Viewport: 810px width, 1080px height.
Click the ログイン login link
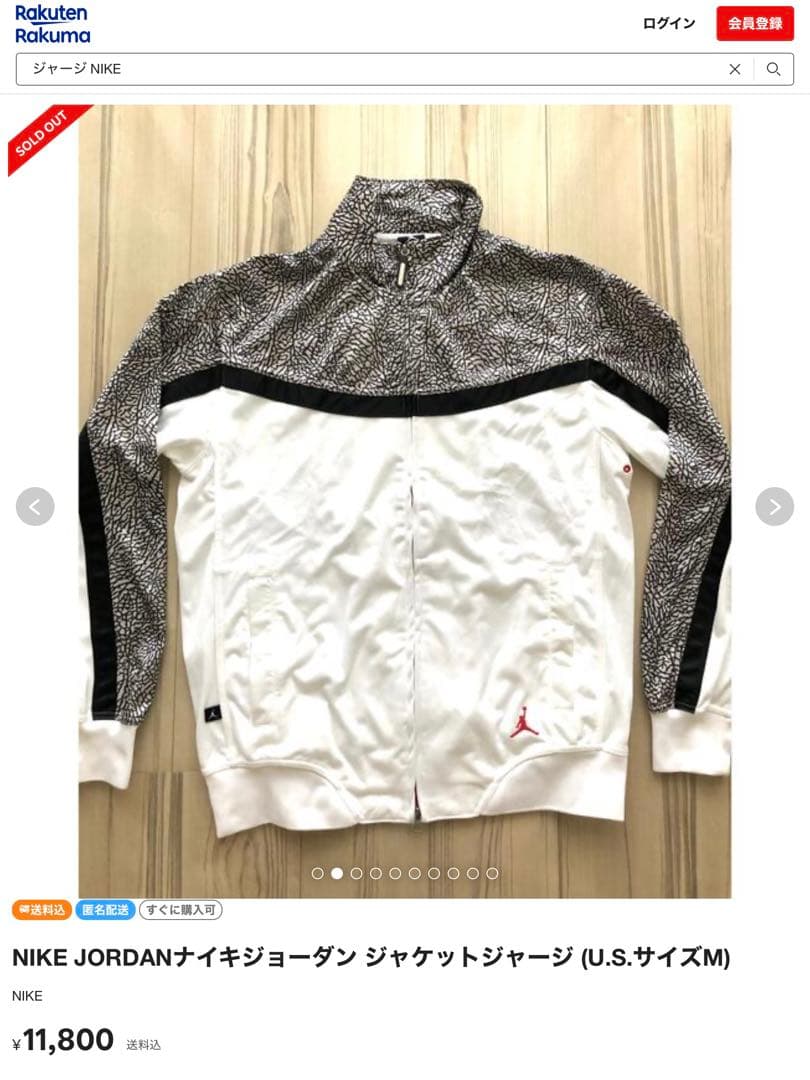669,24
